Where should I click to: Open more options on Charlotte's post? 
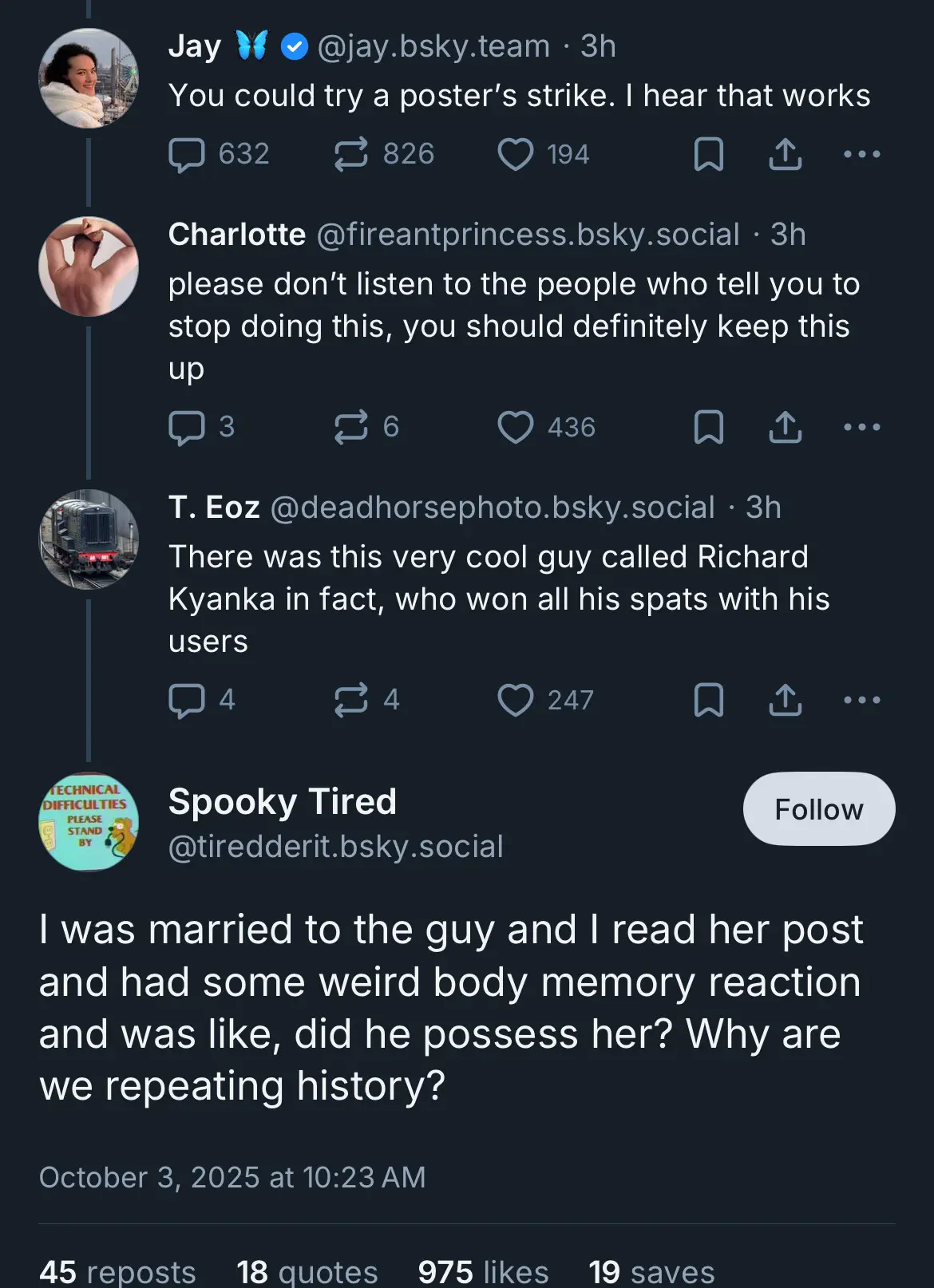pyautogui.click(x=862, y=427)
